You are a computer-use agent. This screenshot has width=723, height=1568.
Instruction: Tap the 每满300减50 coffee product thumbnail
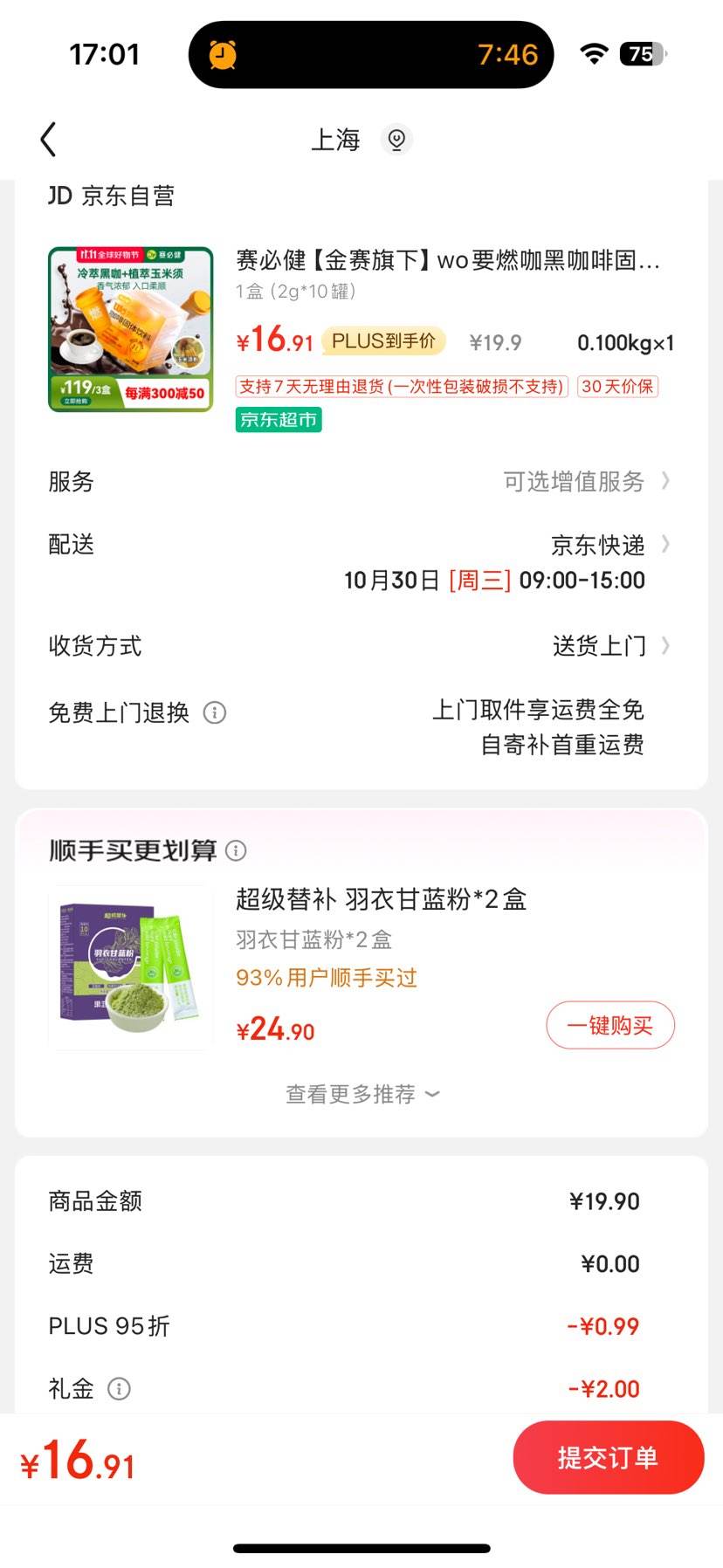tap(129, 327)
